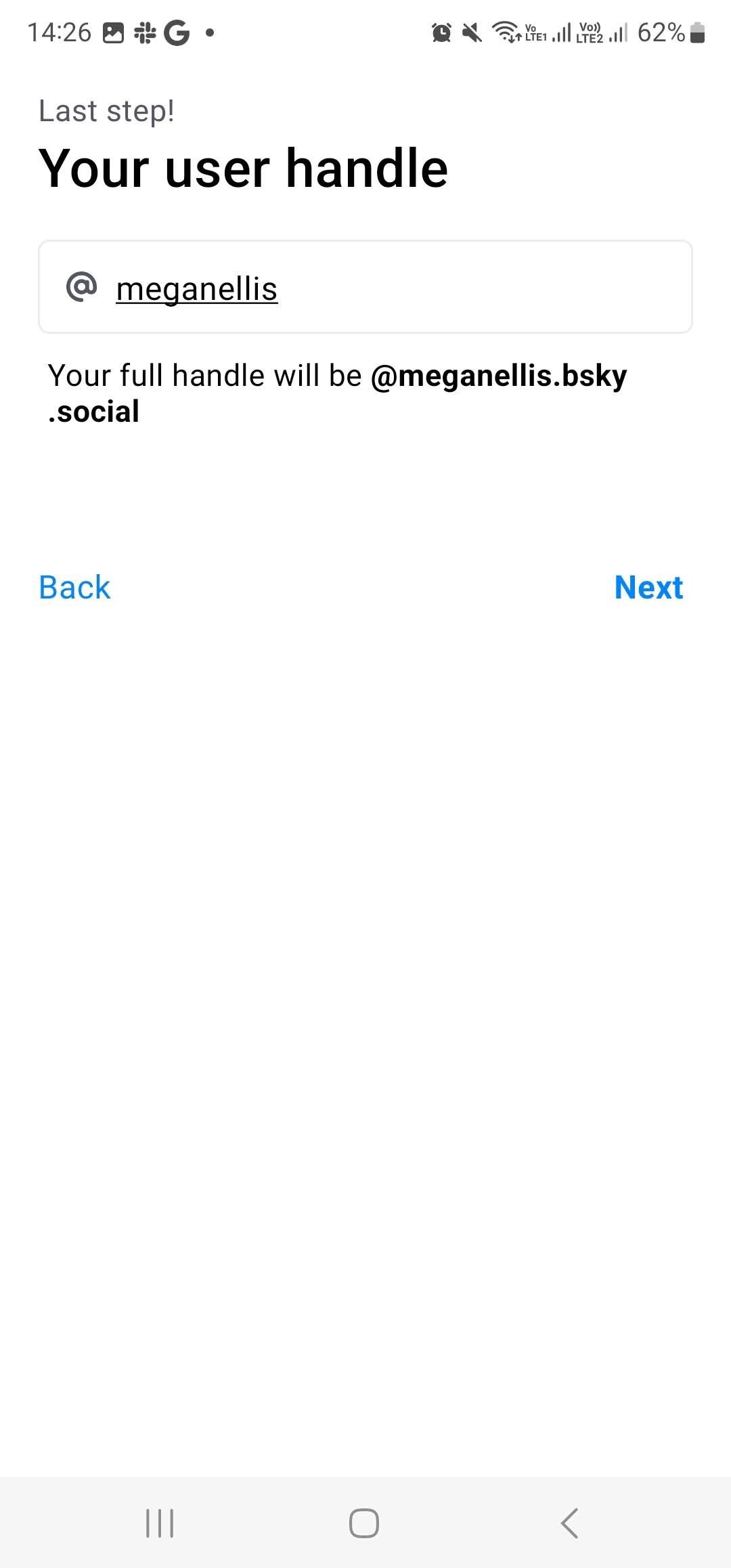Tap the LTE1 signal indicator
The width and height of the screenshot is (731, 1568).
pos(550,32)
